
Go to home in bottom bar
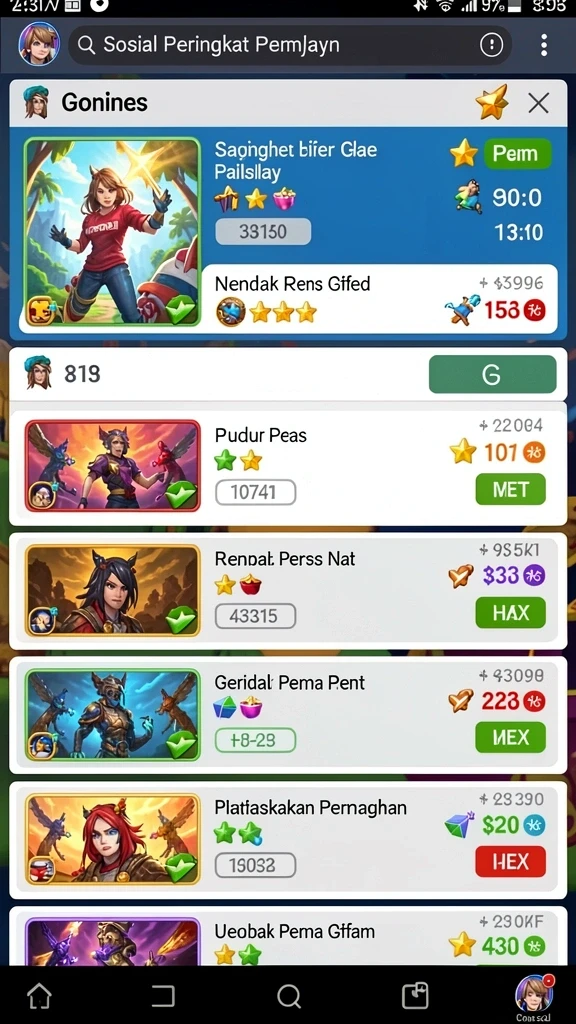39,996
